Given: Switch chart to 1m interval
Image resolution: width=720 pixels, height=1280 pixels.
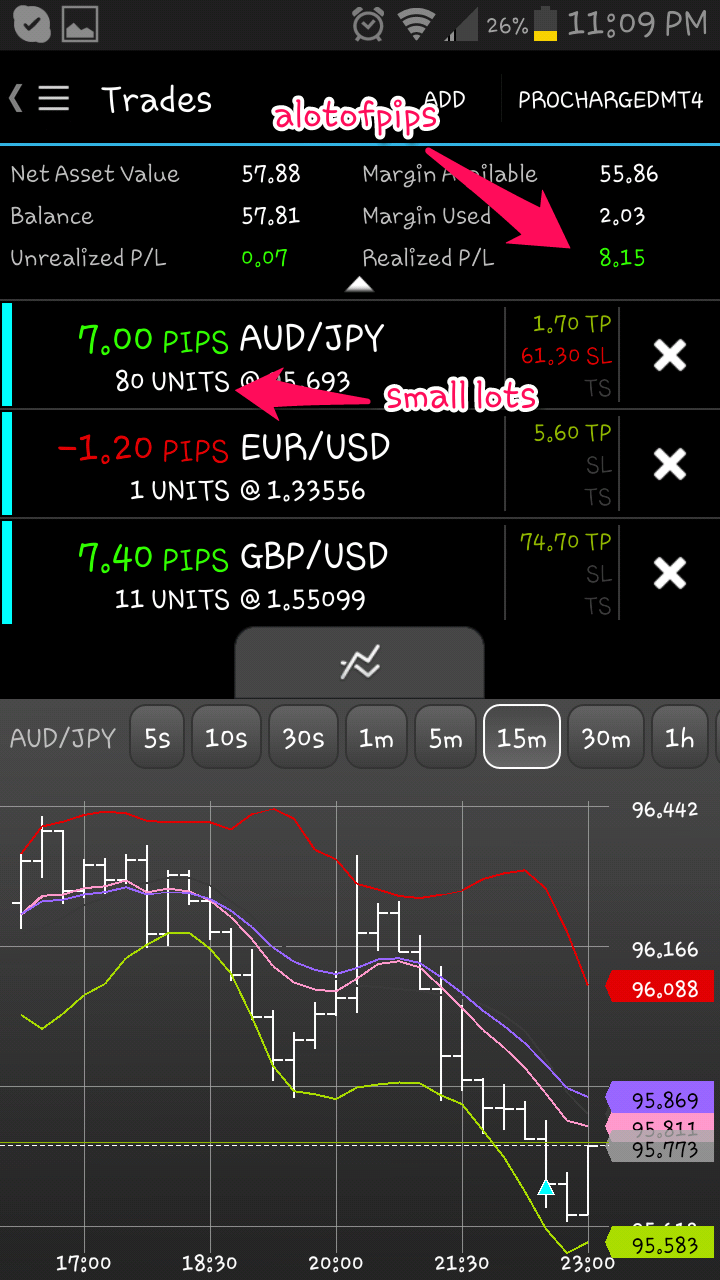Looking at the screenshot, I should coord(377,738).
